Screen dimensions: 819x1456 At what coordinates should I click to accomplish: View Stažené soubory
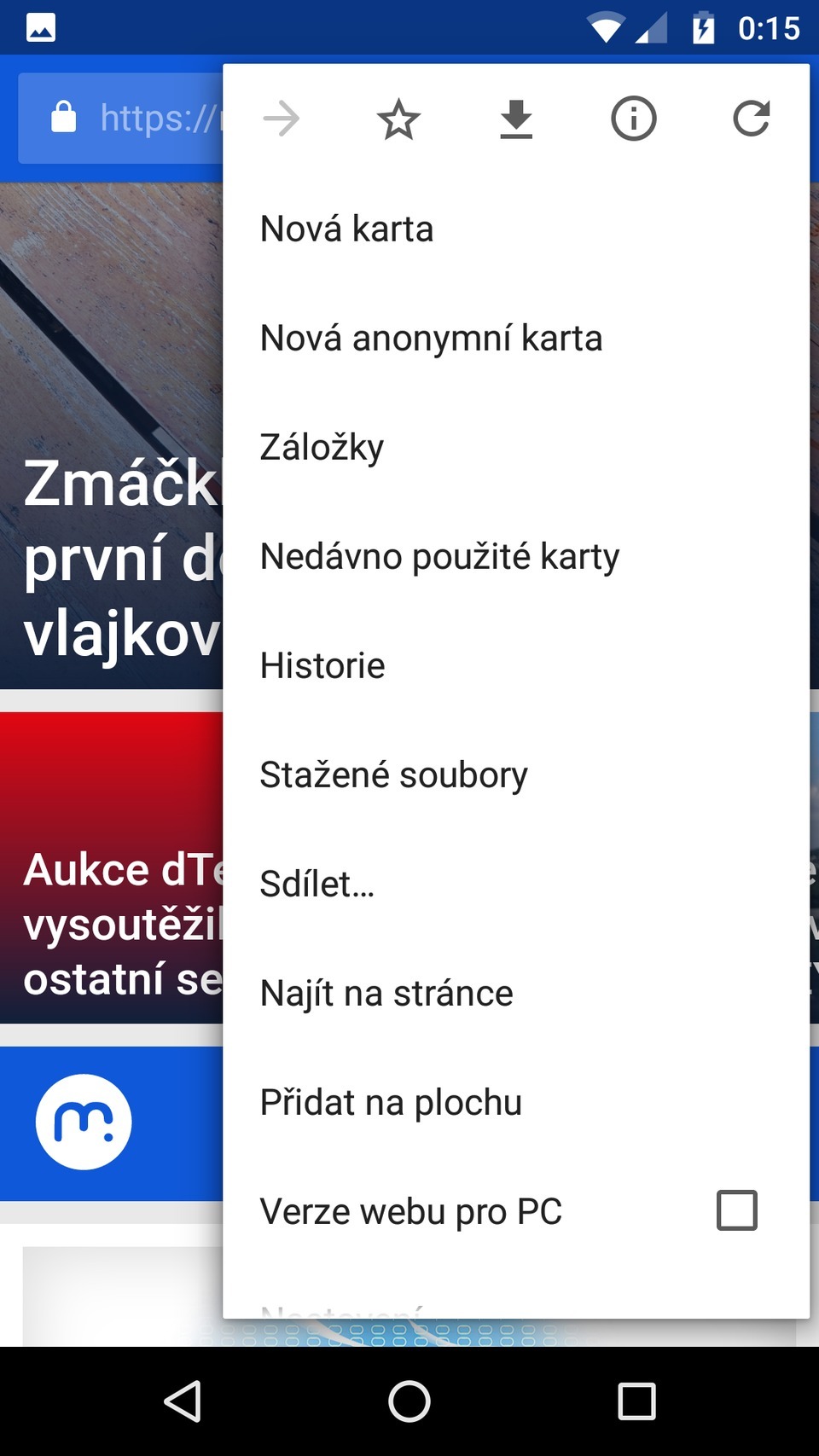coord(393,774)
